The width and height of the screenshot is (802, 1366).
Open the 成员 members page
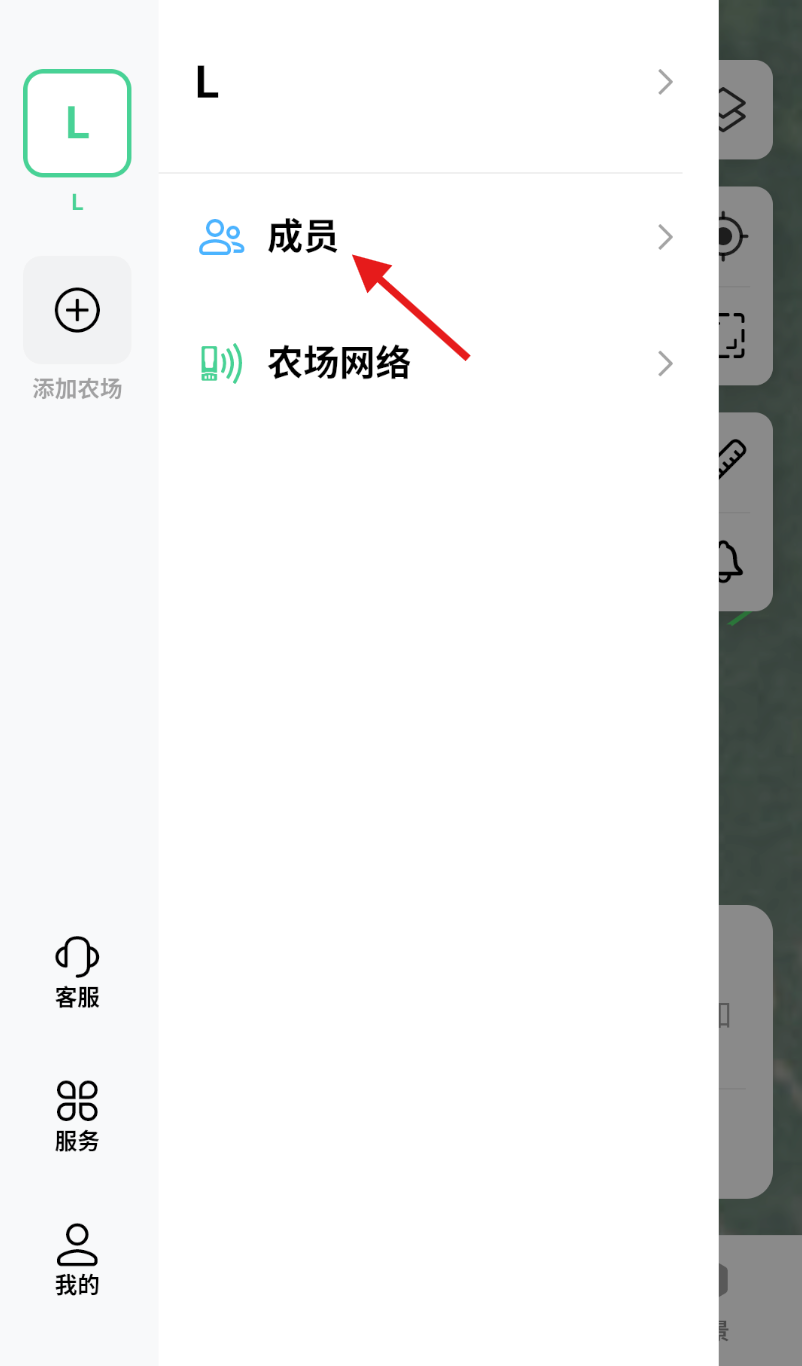pos(301,237)
